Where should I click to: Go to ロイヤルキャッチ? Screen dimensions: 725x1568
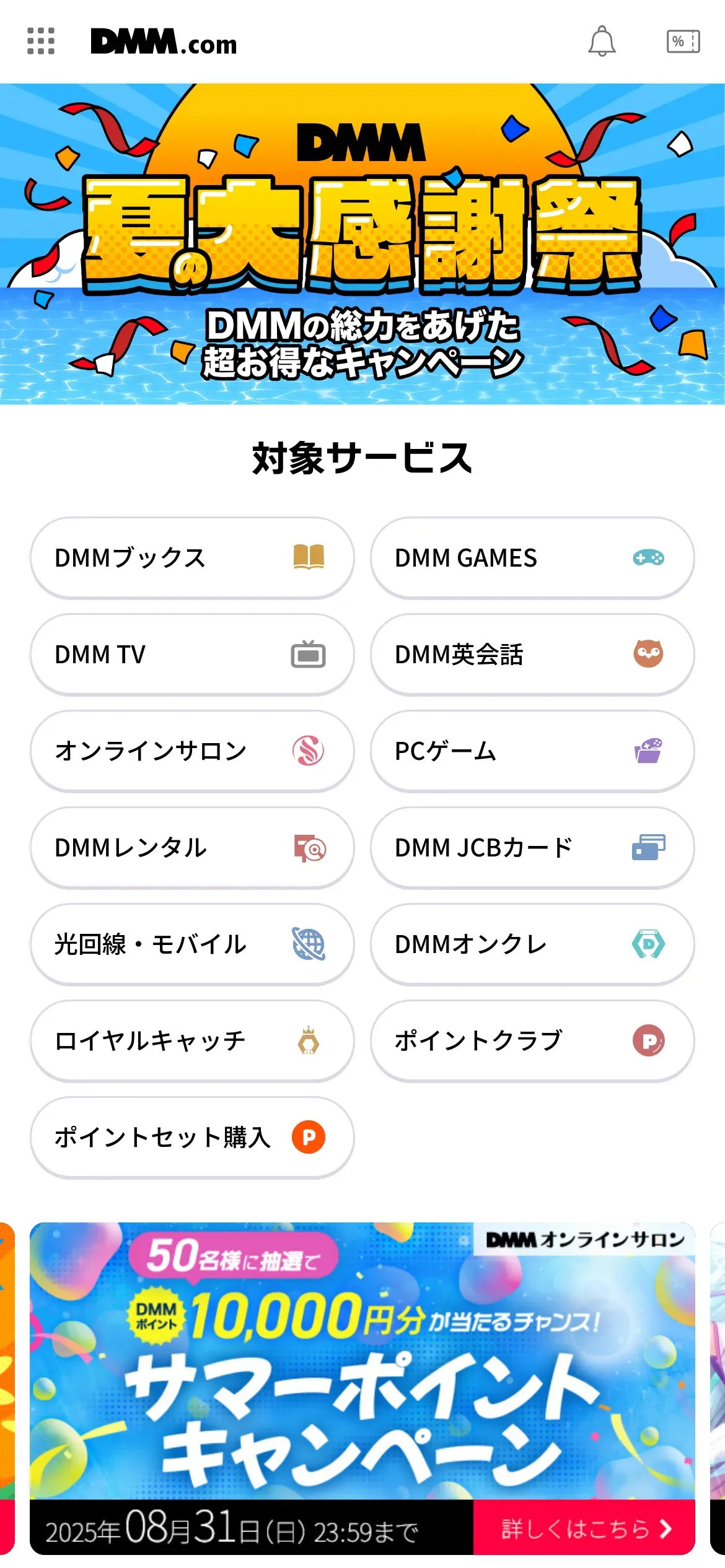192,1041
